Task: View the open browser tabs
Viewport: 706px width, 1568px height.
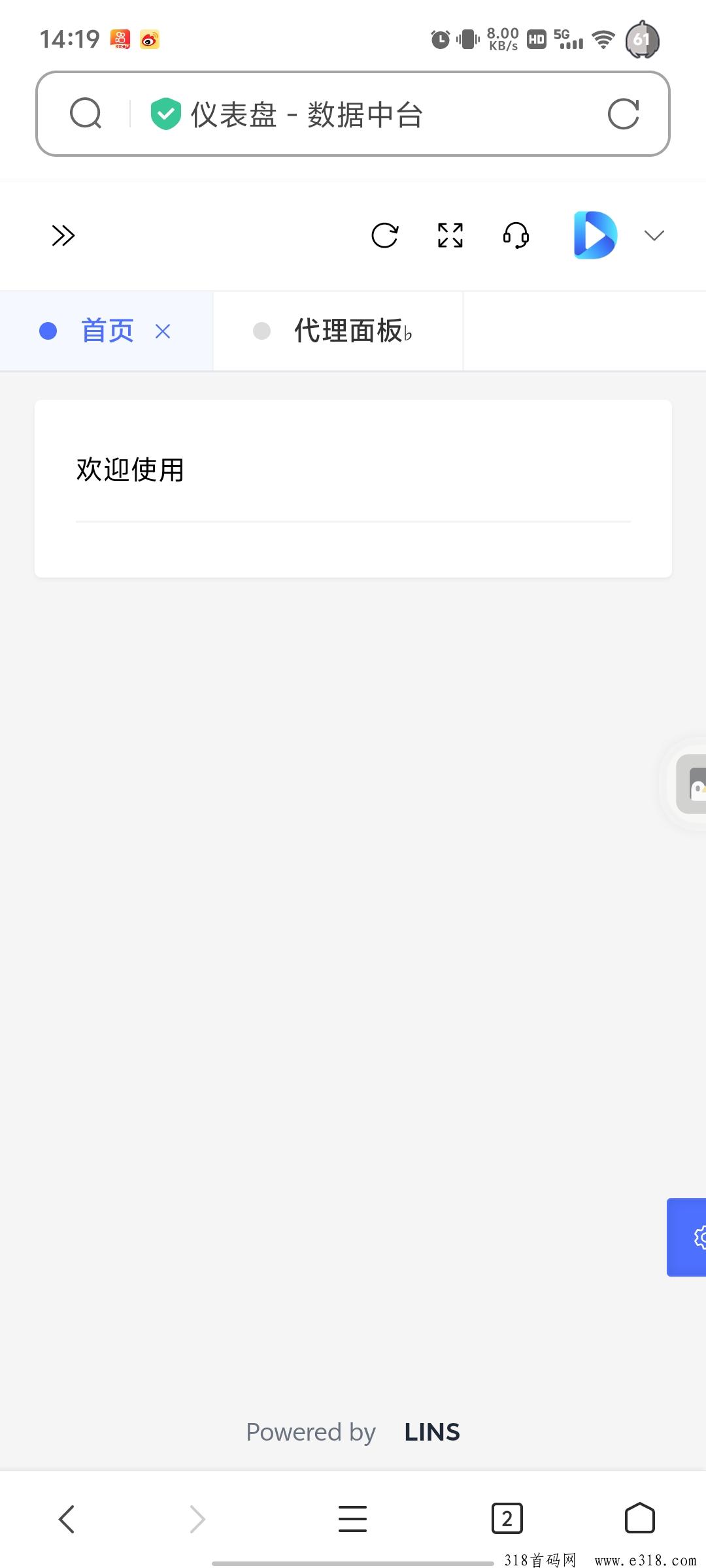Action: [x=507, y=1518]
